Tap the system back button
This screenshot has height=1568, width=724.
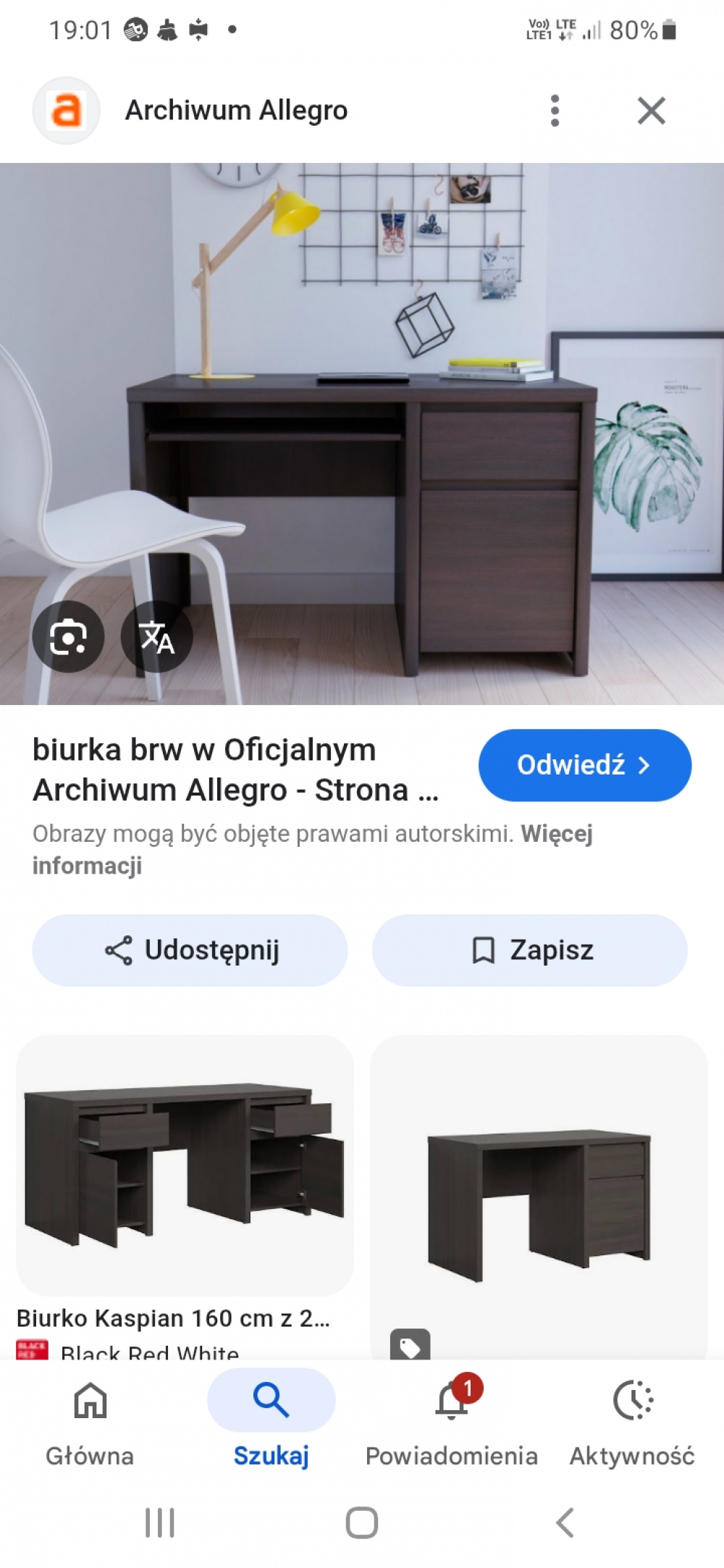pos(565,1522)
